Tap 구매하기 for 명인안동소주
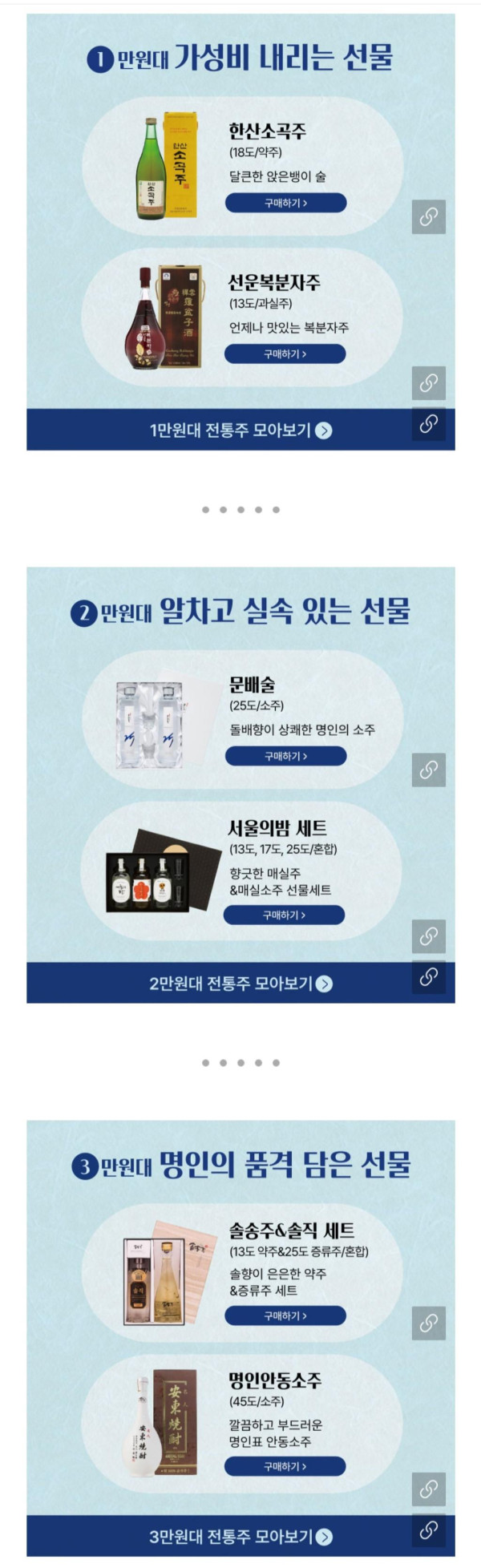 coord(285,1466)
